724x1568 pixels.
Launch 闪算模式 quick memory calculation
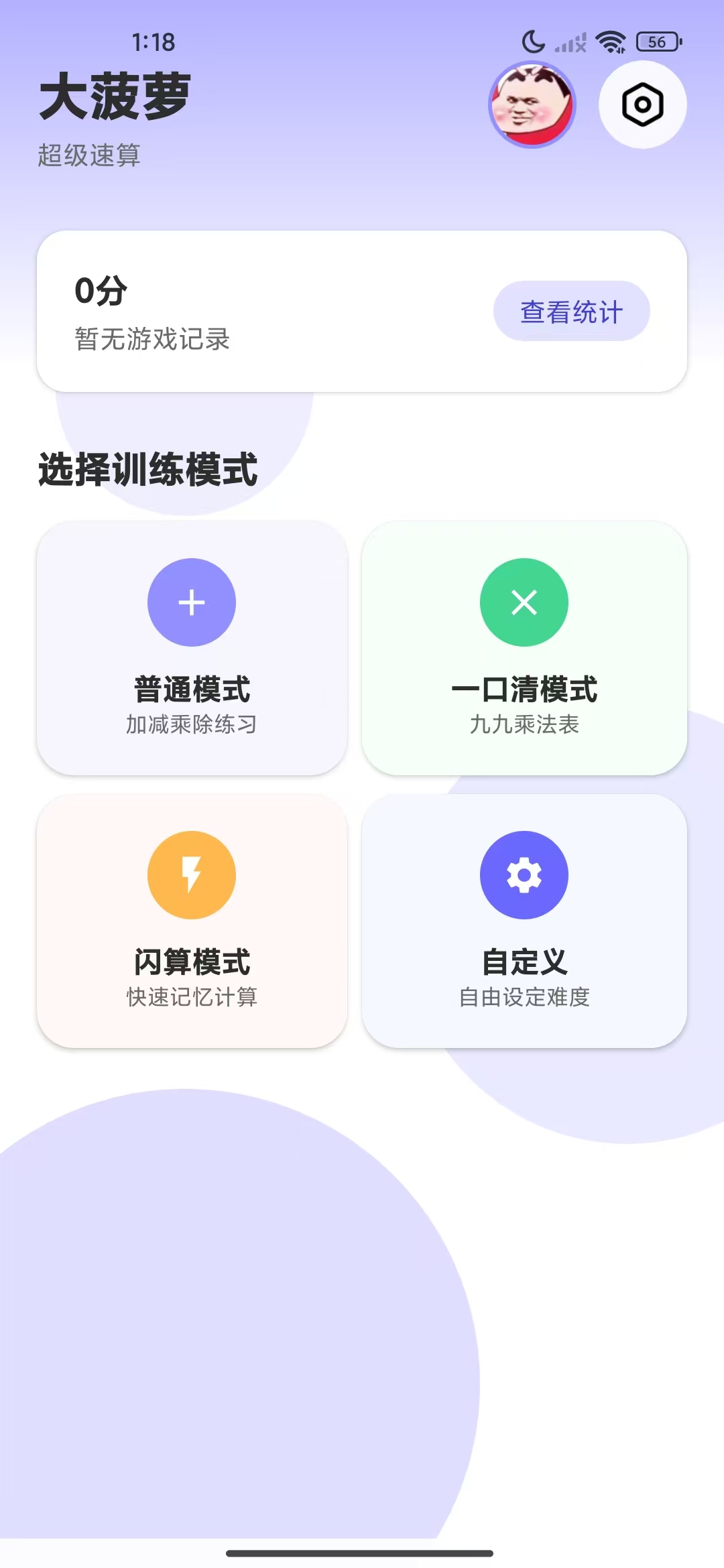coord(191,919)
